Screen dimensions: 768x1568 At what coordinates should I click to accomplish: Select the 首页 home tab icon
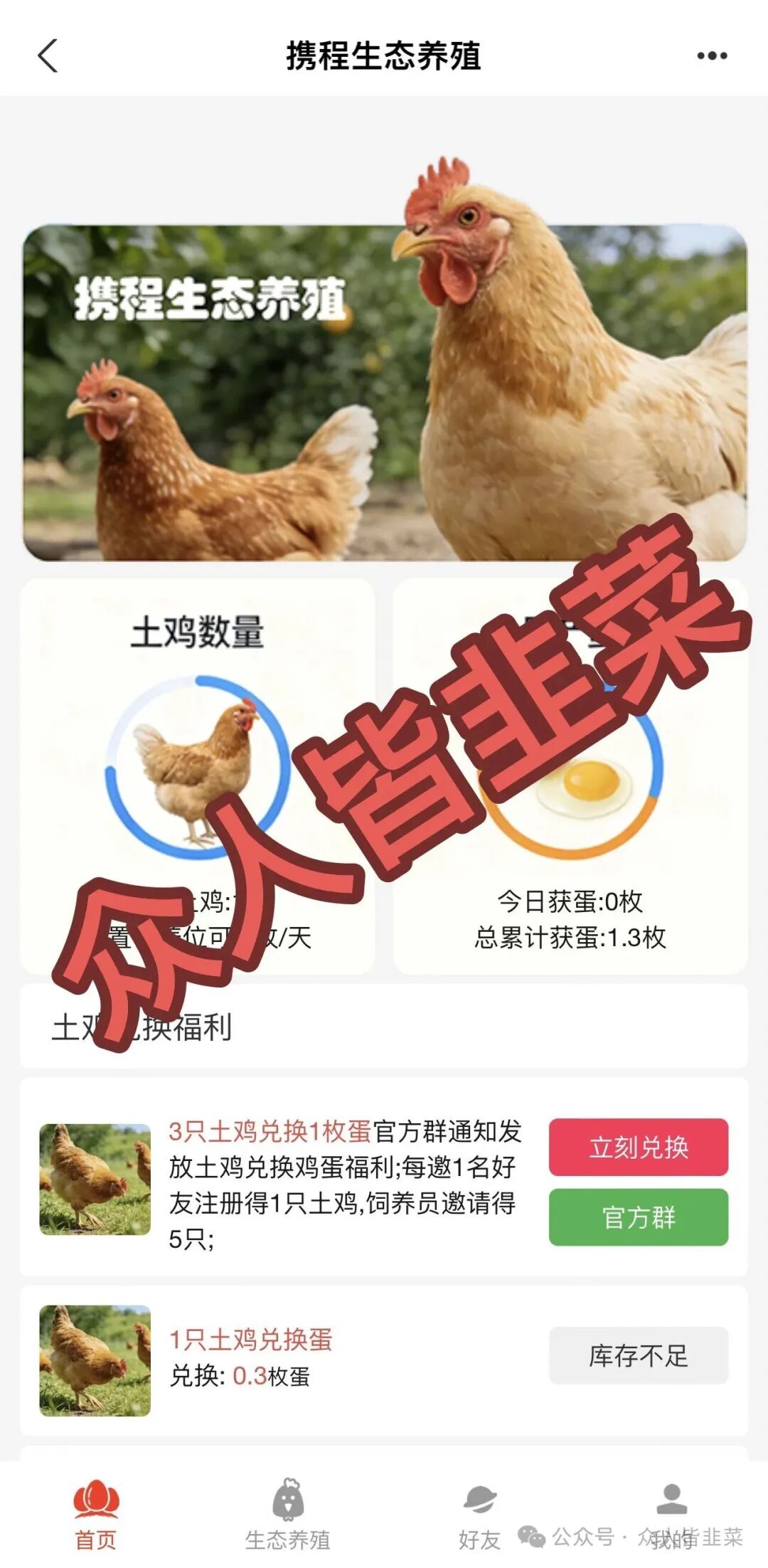(x=97, y=1500)
